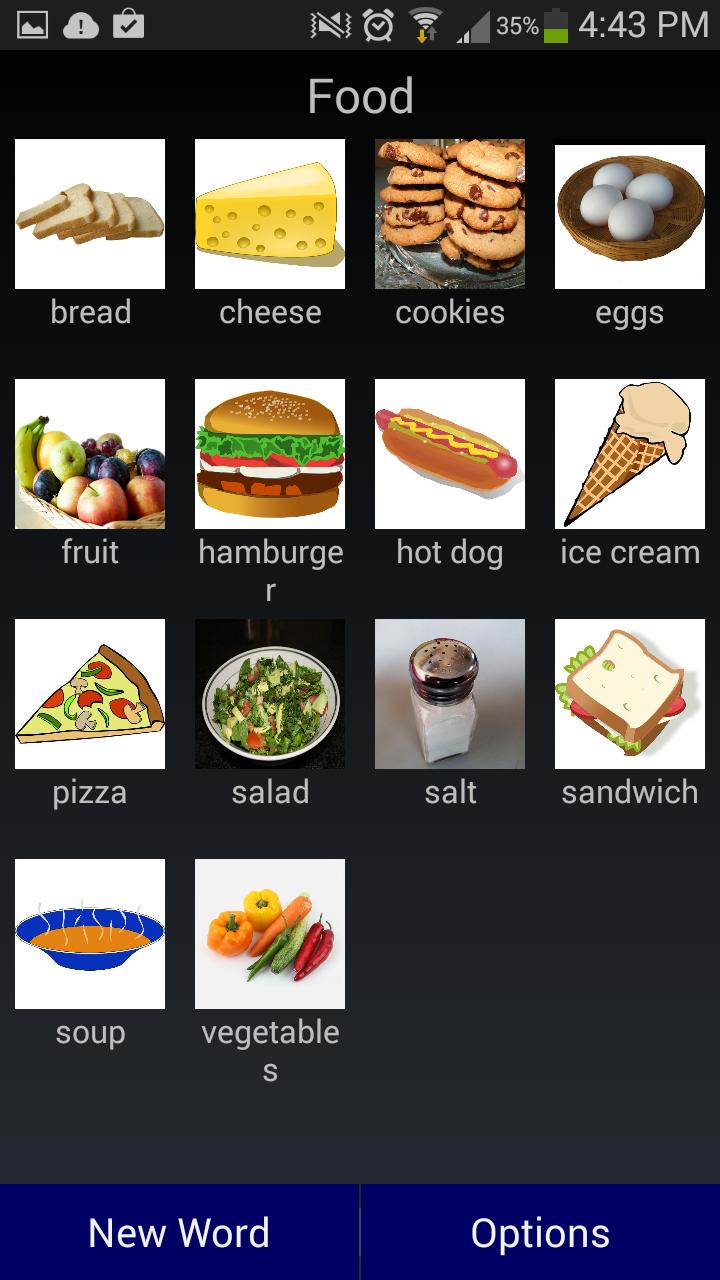720x1280 pixels.
Task: Tap the soup bowl tile
Action: pyautogui.click(x=90, y=934)
